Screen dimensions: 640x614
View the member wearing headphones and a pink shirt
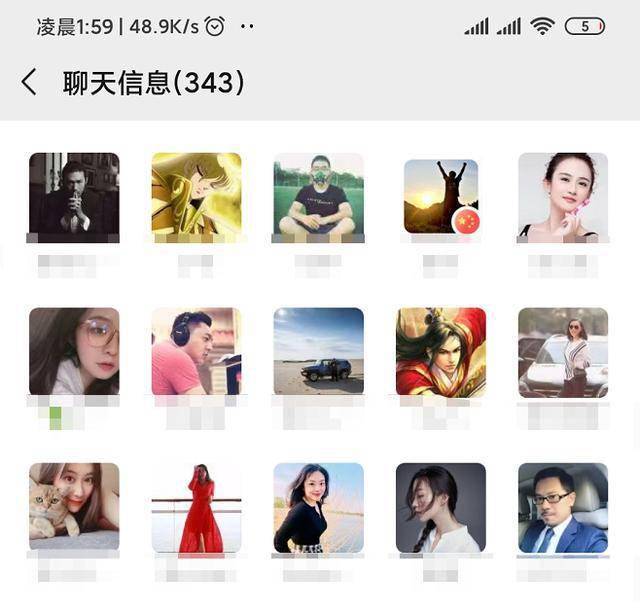[196, 352]
